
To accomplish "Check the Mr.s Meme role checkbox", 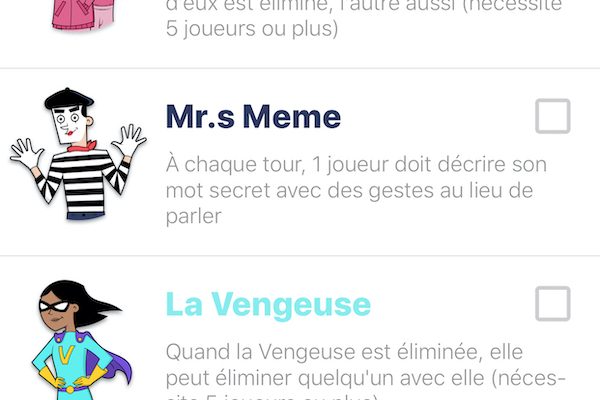I will (x=552, y=117).
